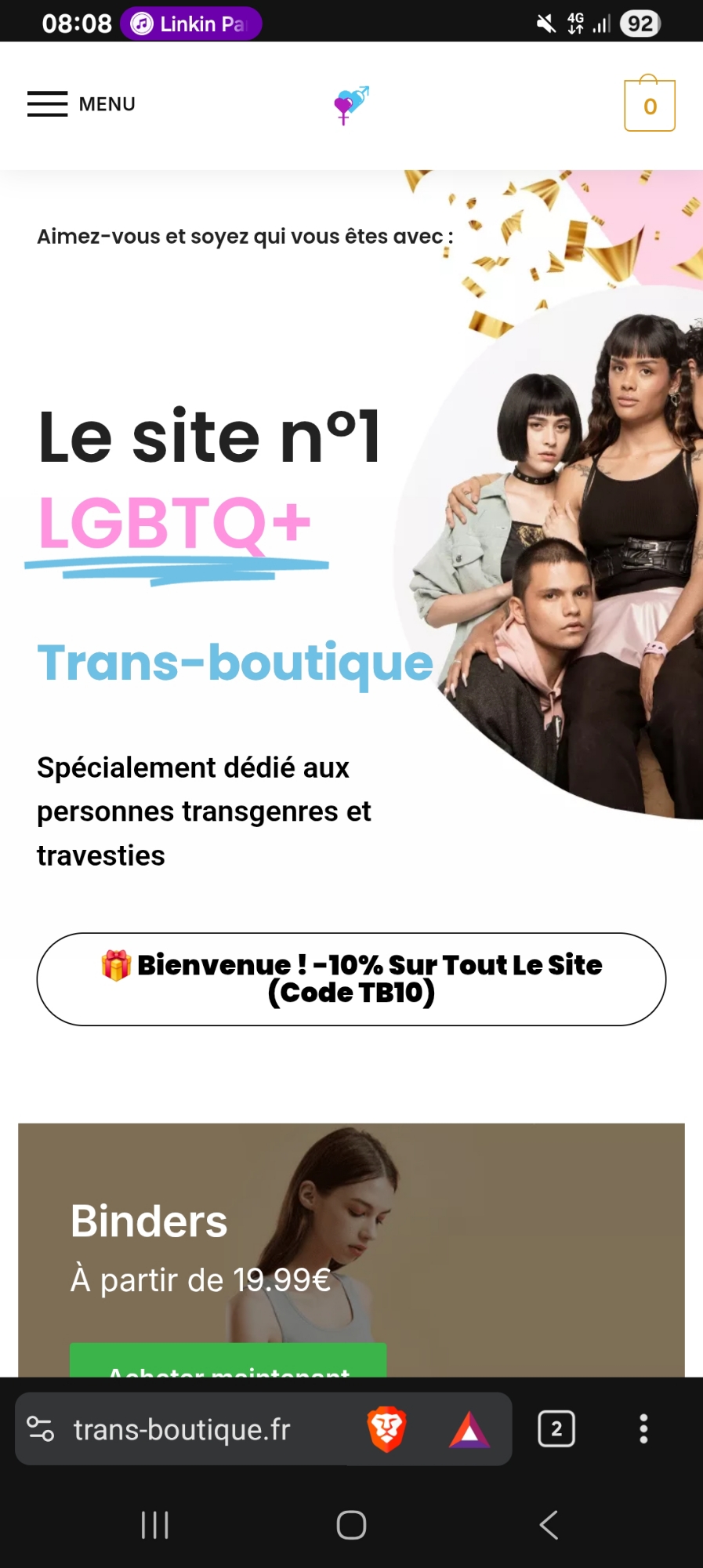Open the MENU hamburger drawer
703x1568 pixels.
pos(82,104)
